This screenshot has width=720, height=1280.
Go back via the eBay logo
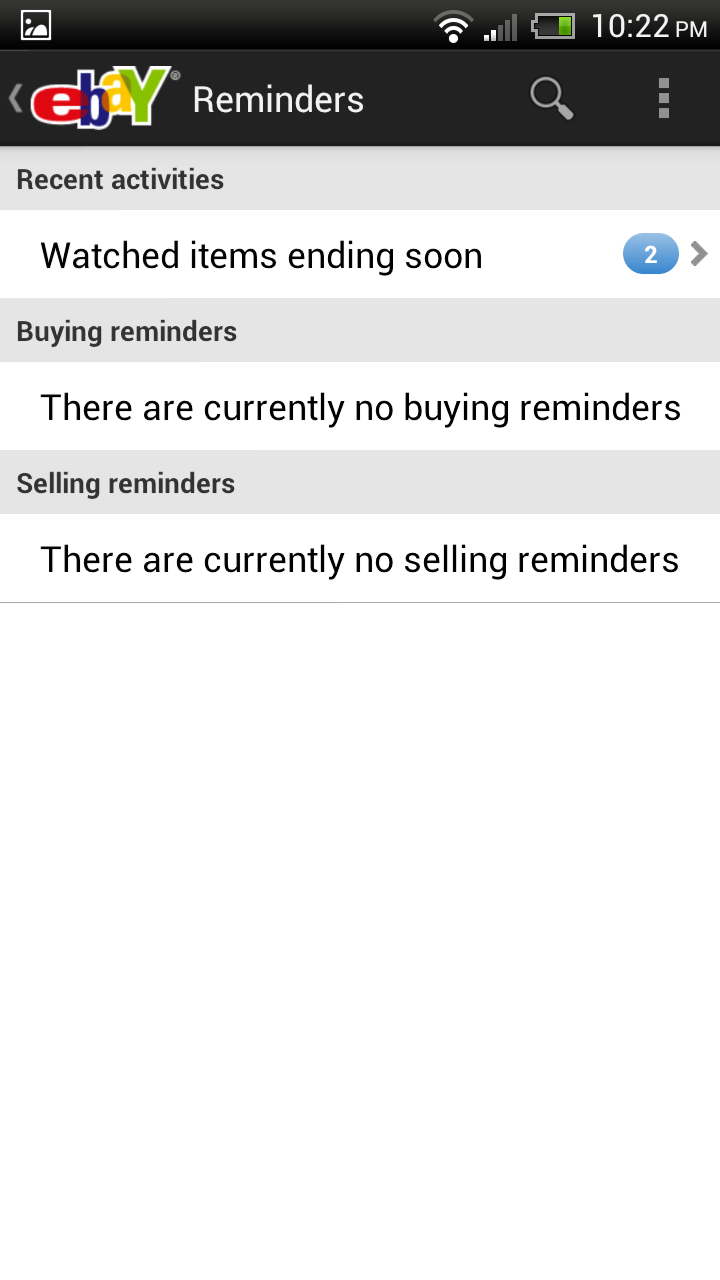click(x=95, y=99)
